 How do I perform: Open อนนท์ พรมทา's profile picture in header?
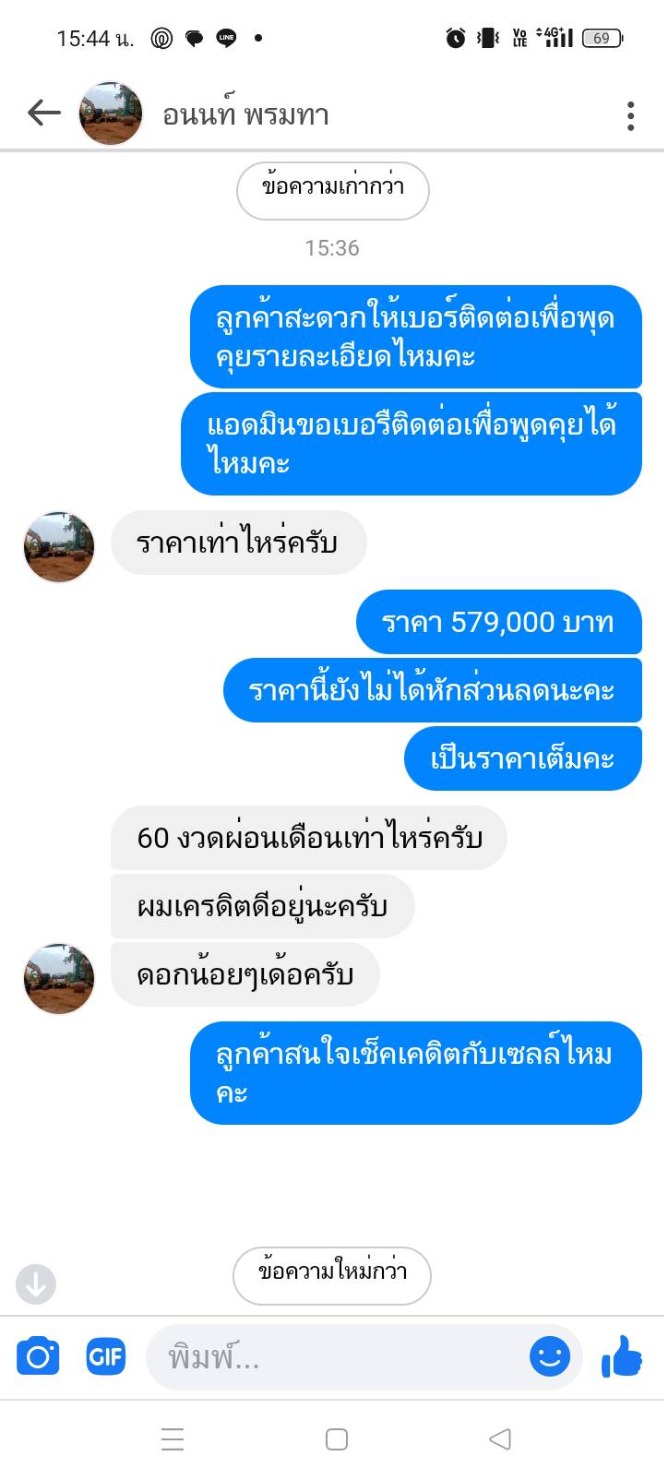[110, 114]
